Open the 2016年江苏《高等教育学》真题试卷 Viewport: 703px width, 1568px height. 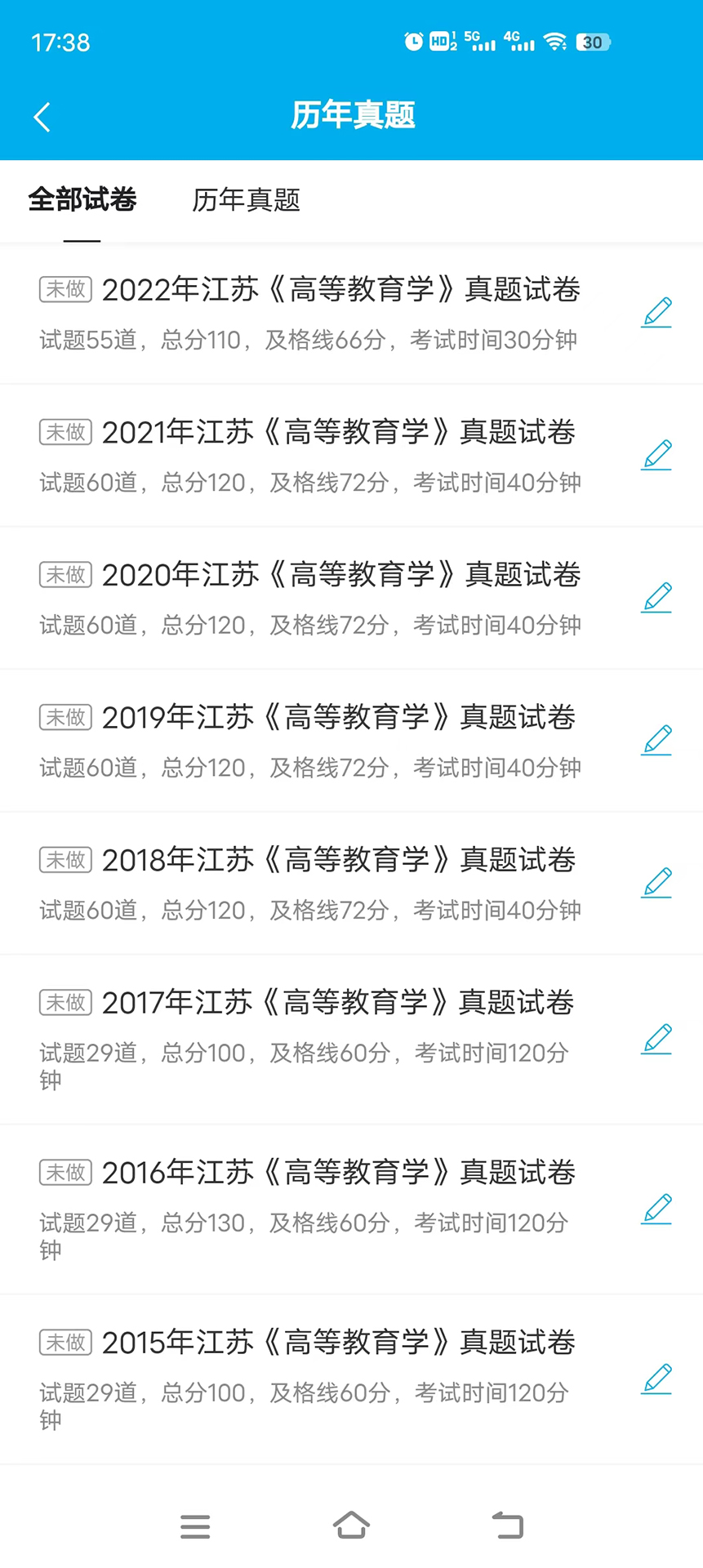coord(338,1173)
